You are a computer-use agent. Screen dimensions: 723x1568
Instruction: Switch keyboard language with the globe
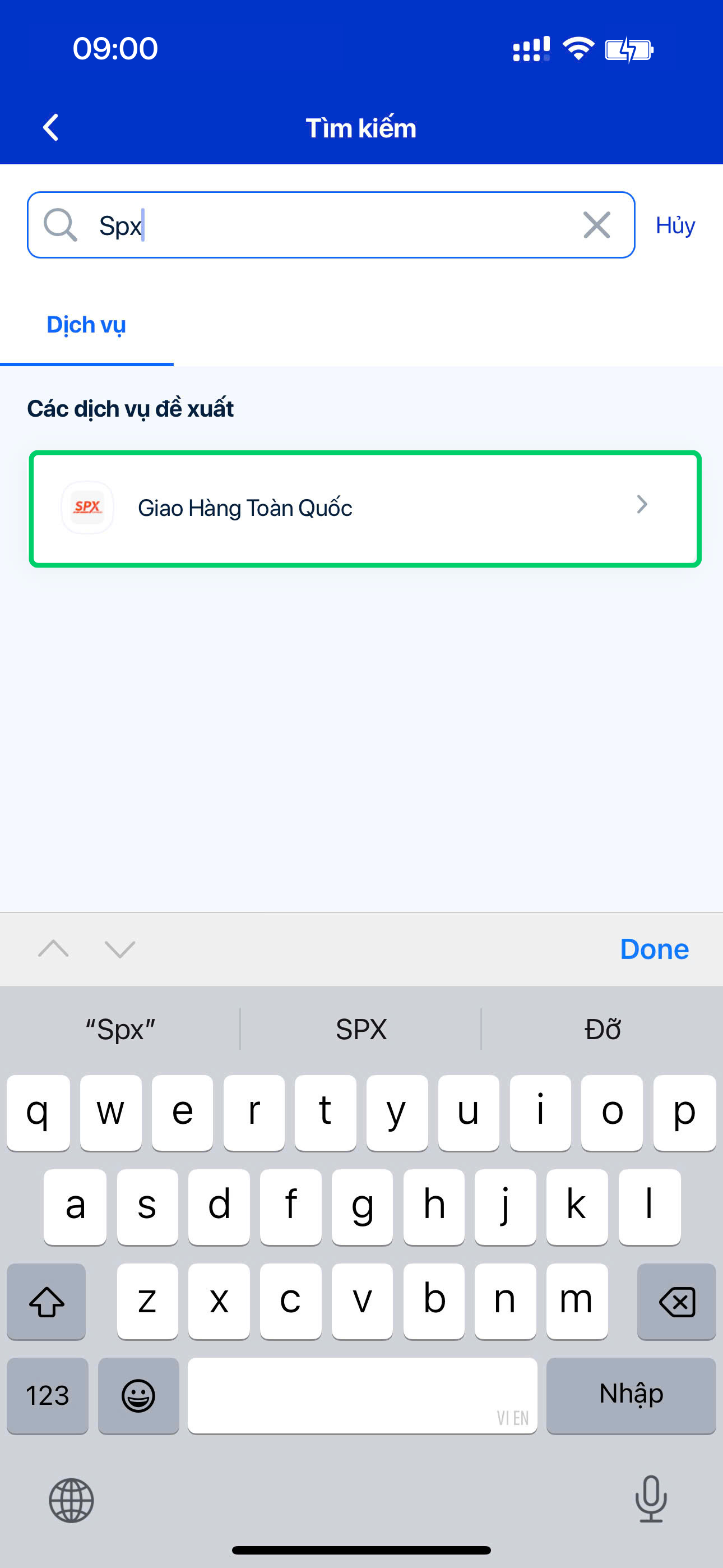click(71, 1500)
